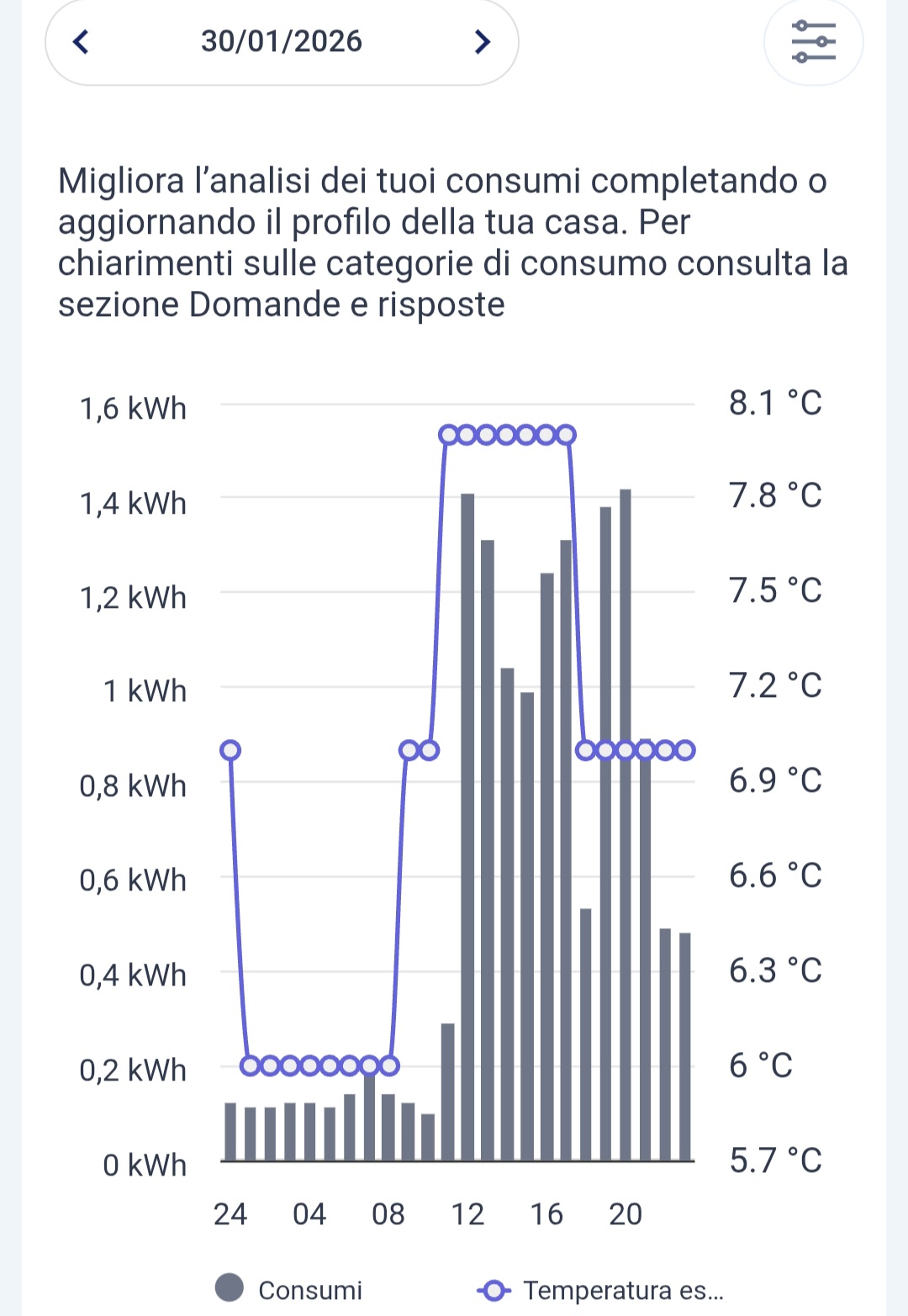
Task: Click the gray circle beside Consumi
Action: pos(229,1287)
